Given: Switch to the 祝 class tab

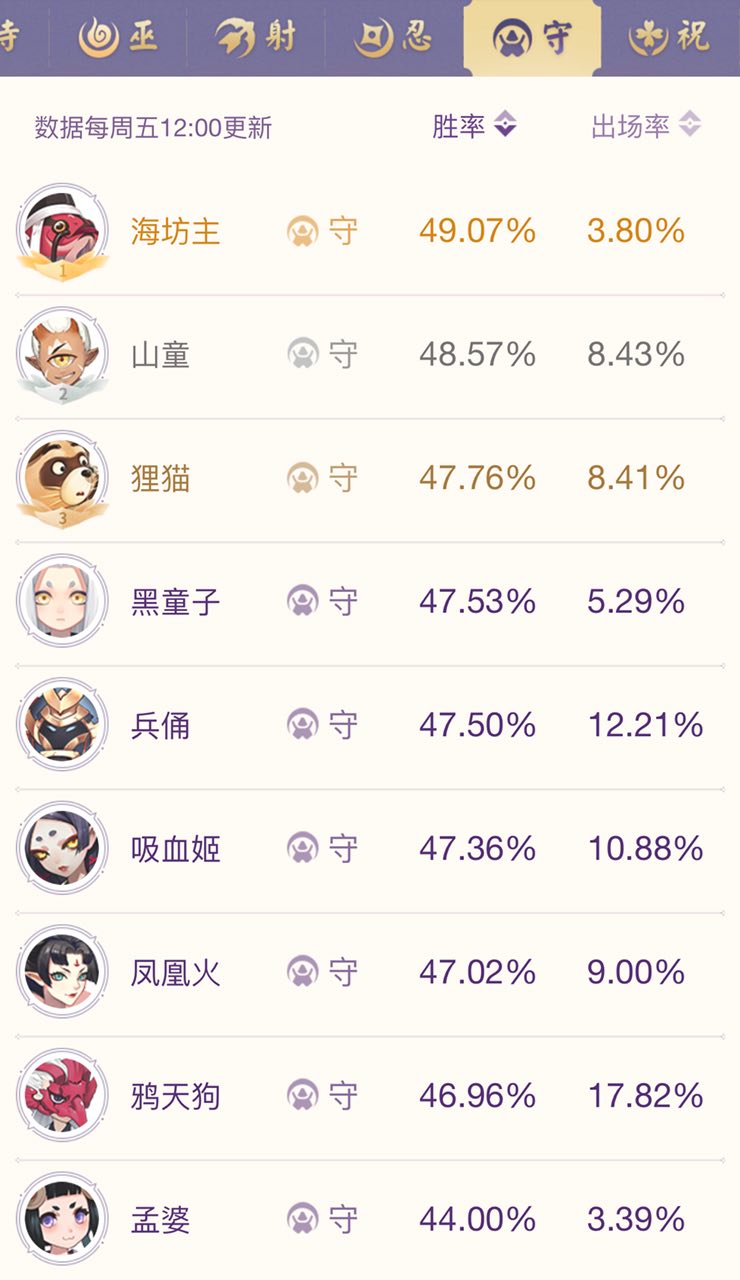Looking at the screenshot, I should 670,38.
